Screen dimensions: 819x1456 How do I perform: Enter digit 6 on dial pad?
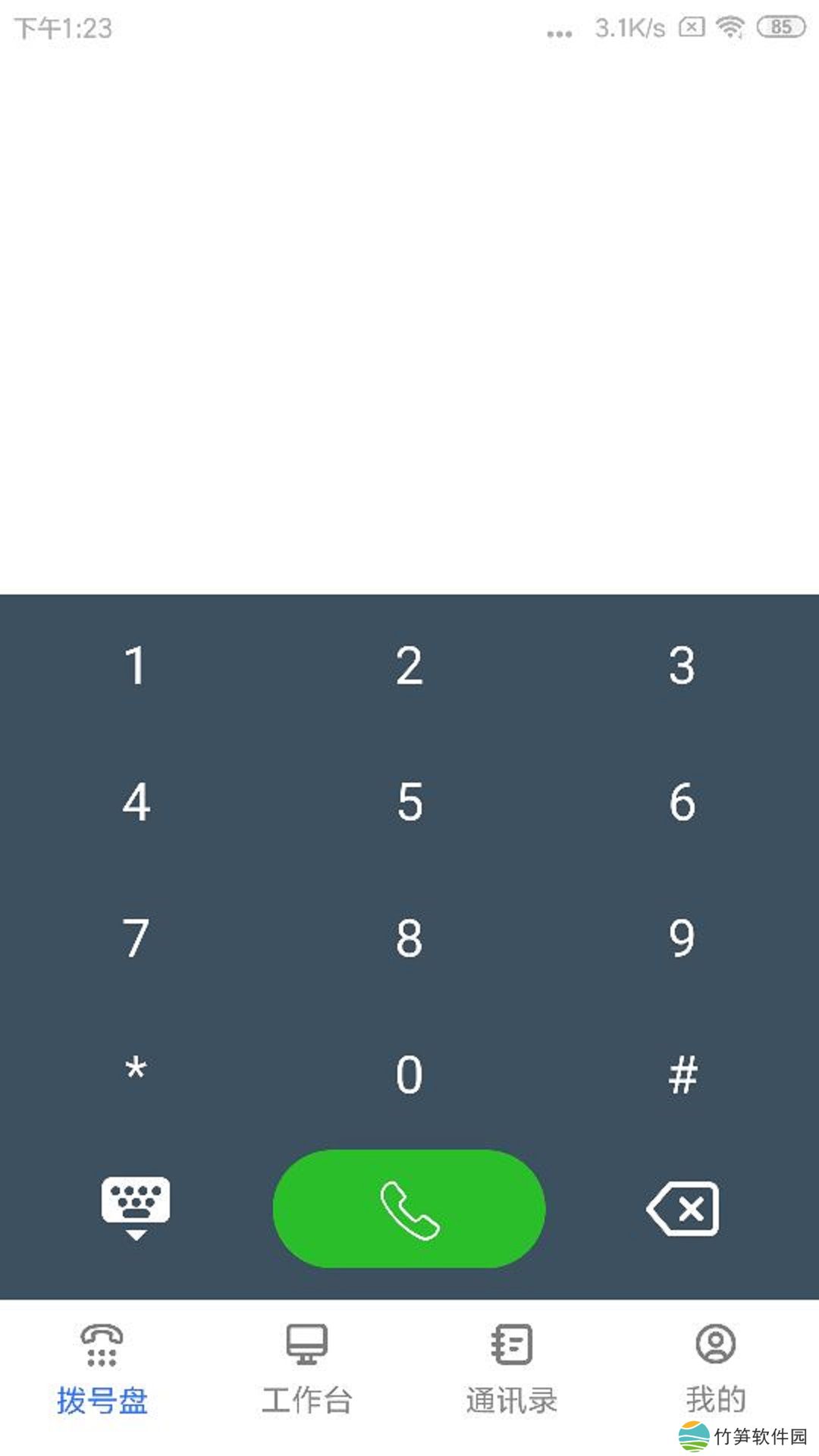click(682, 802)
